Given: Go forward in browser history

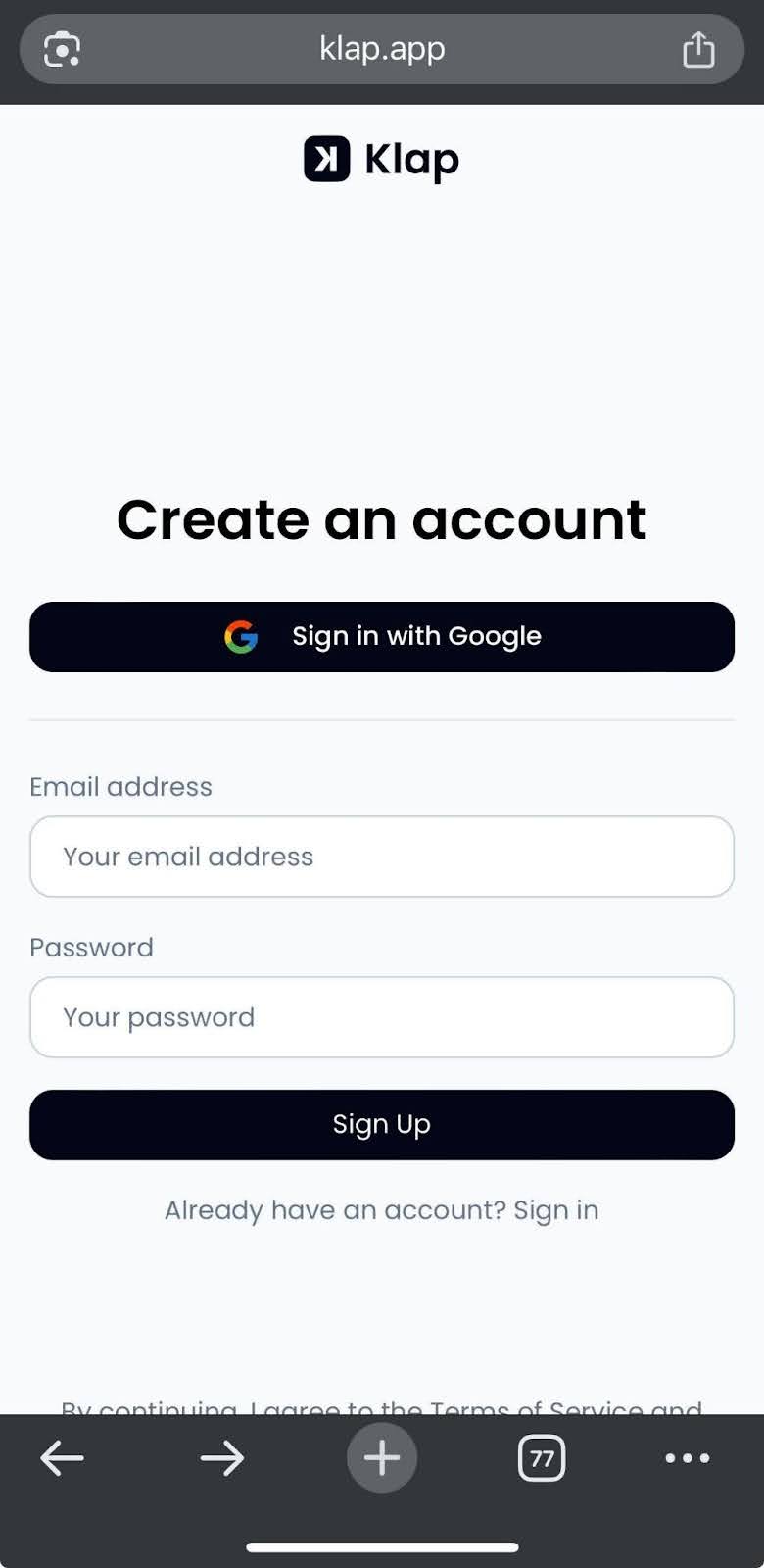Looking at the screenshot, I should tap(222, 1458).
